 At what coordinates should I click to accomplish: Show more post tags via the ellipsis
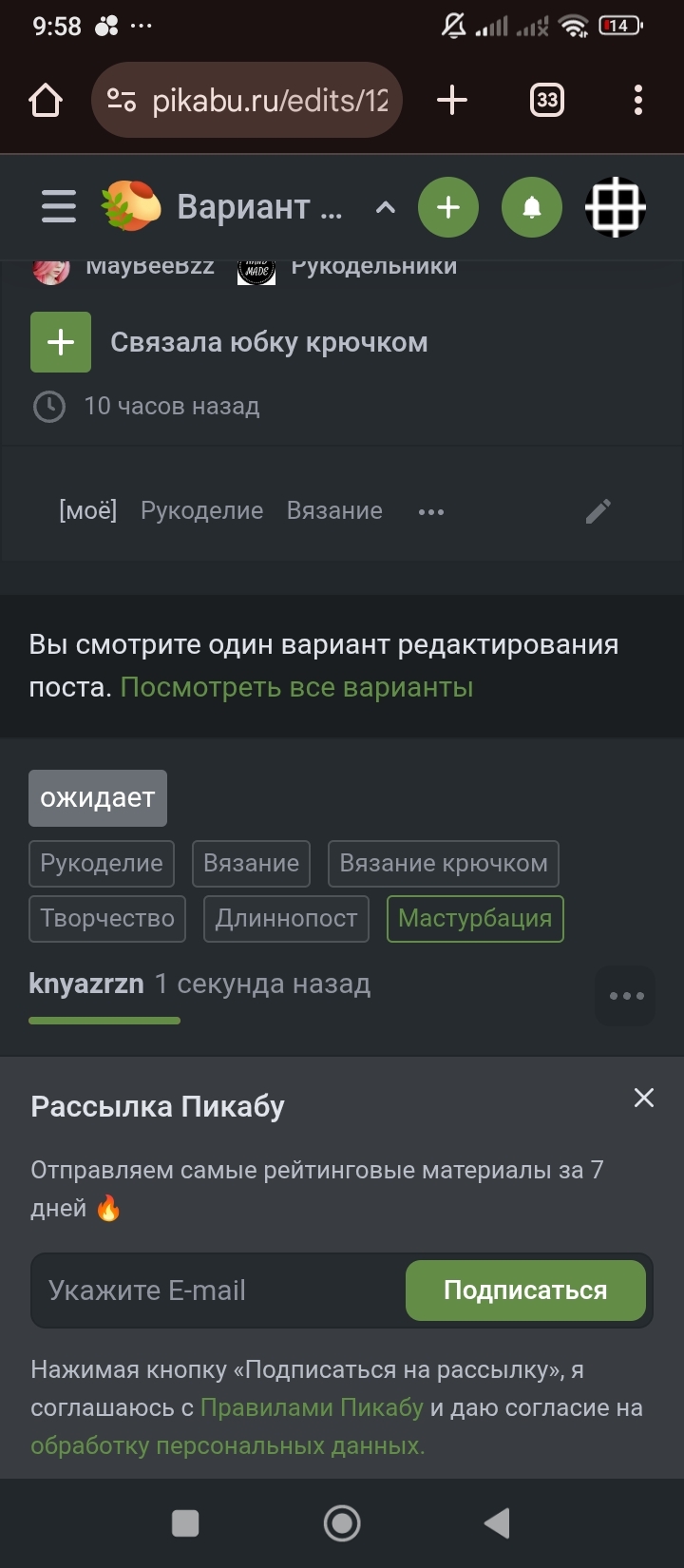click(x=431, y=511)
